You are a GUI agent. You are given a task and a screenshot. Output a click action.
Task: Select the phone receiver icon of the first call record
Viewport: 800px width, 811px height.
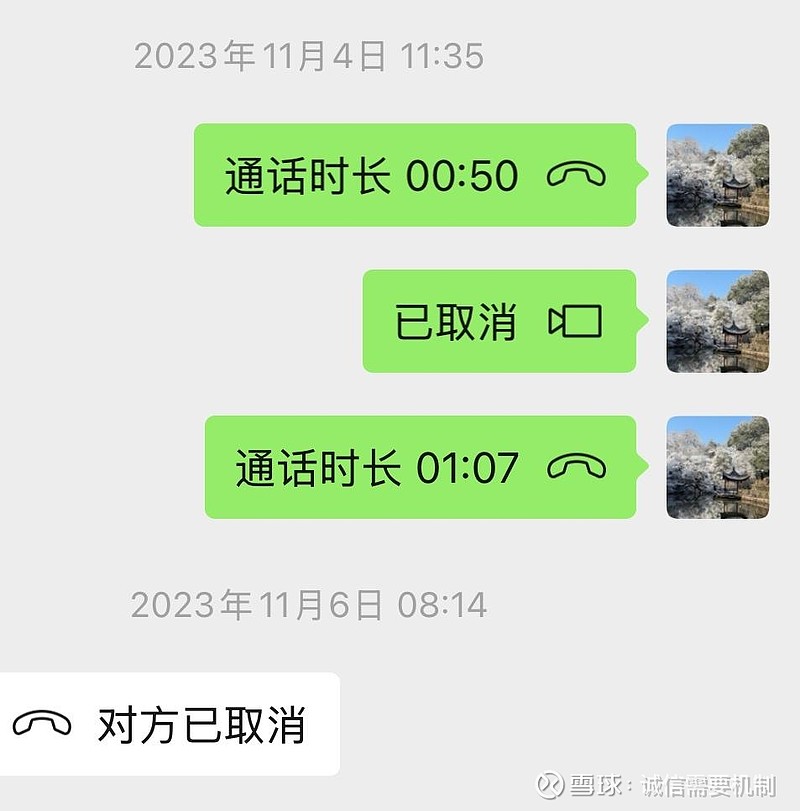pyautogui.click(x=581, y=176)
